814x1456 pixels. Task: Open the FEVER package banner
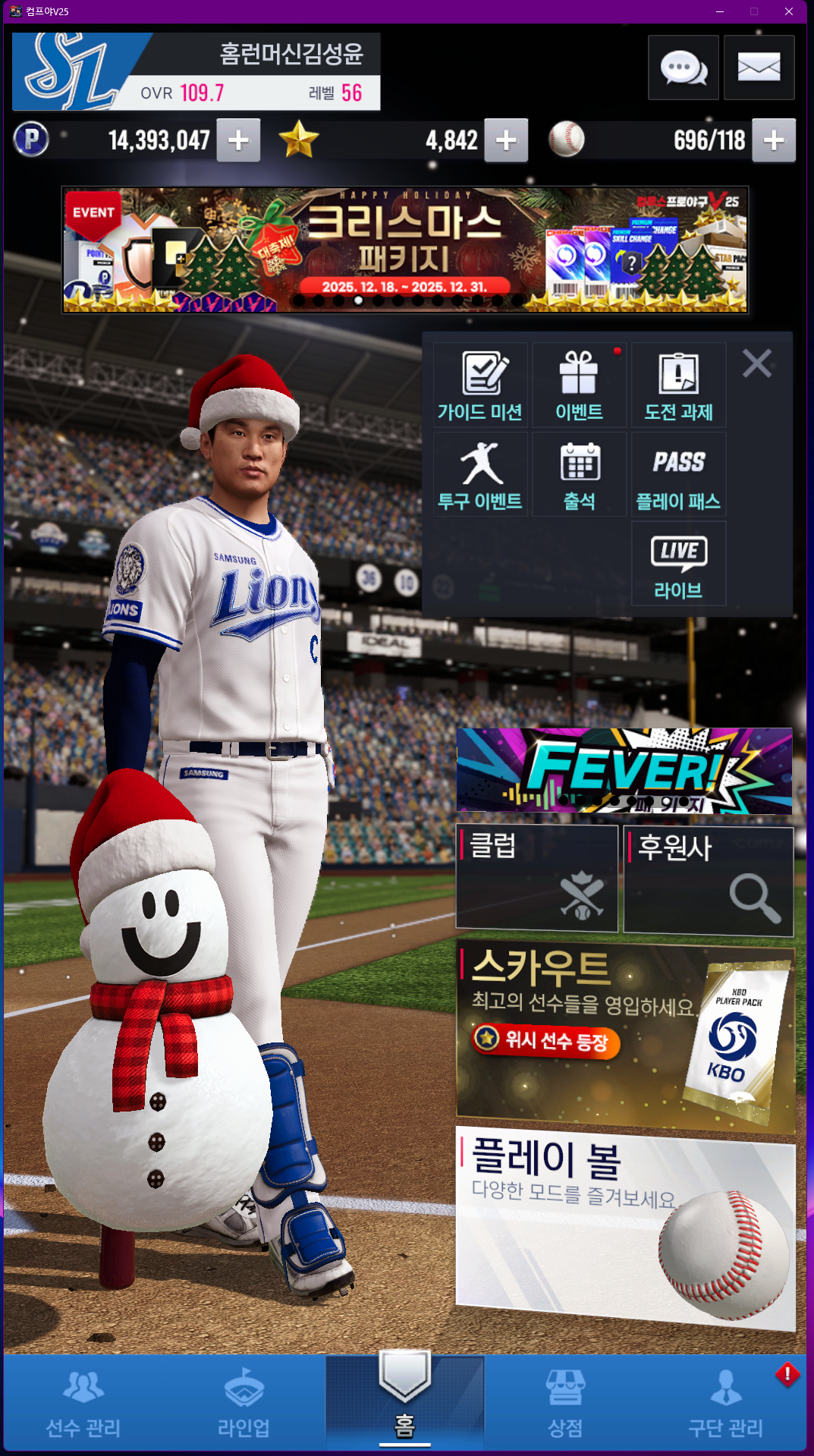click(x=624, y=770)
